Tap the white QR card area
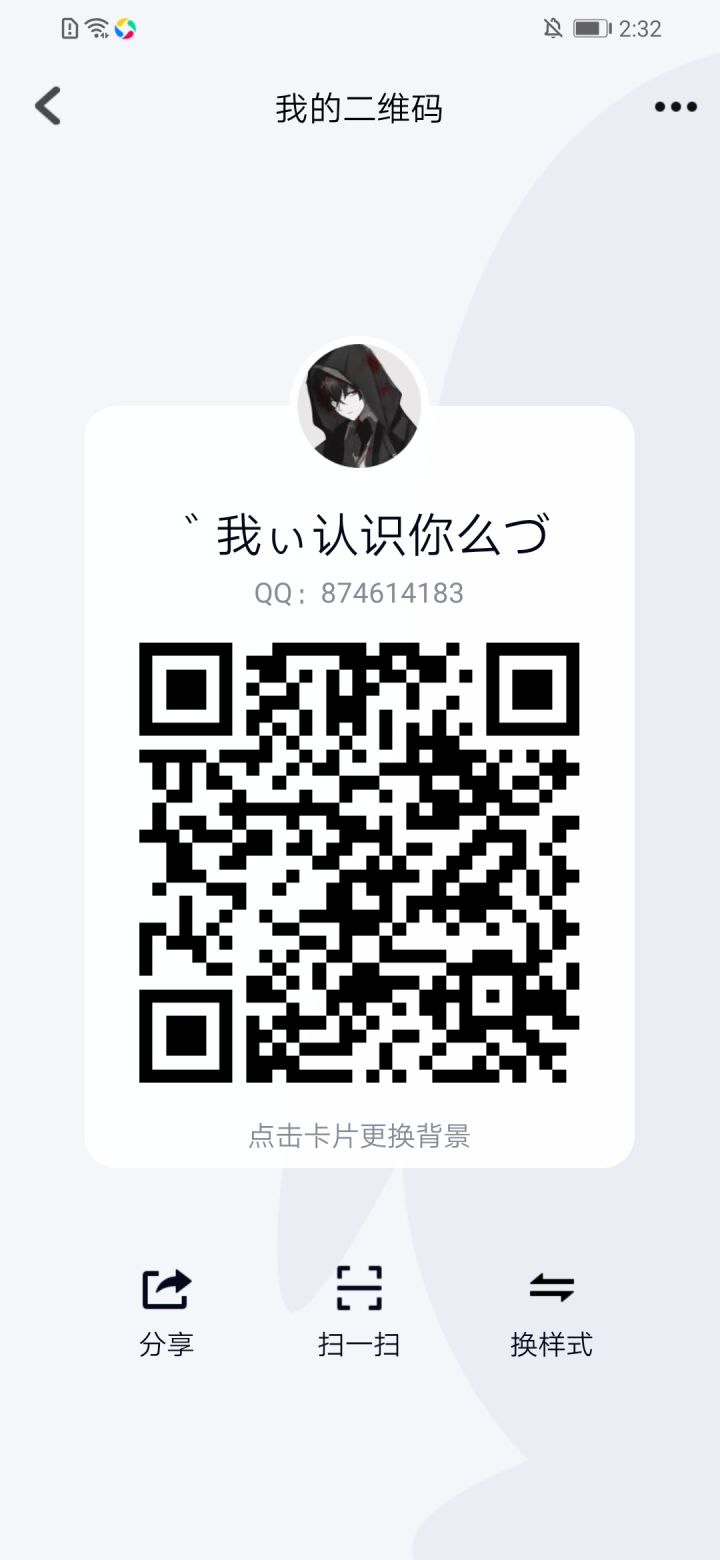 point(361,1100)
